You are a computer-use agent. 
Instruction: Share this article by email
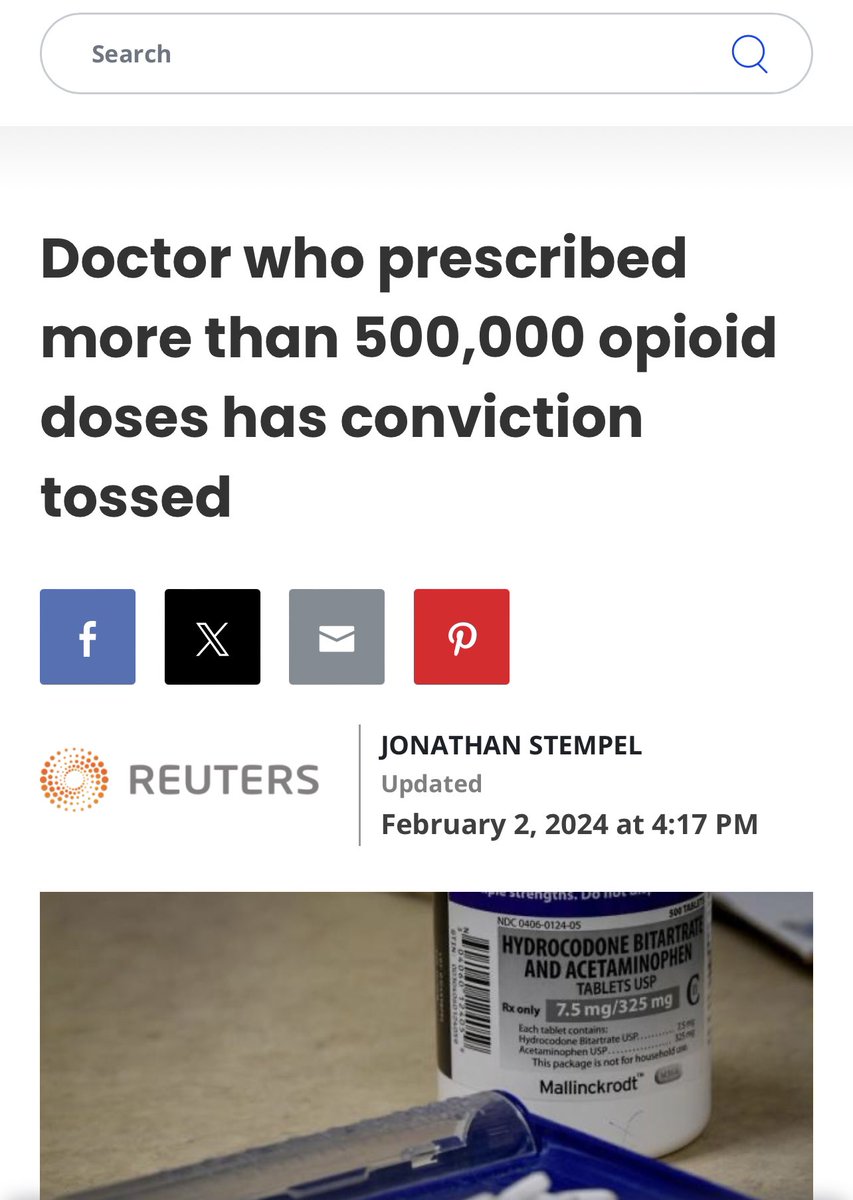click(337, 637)
